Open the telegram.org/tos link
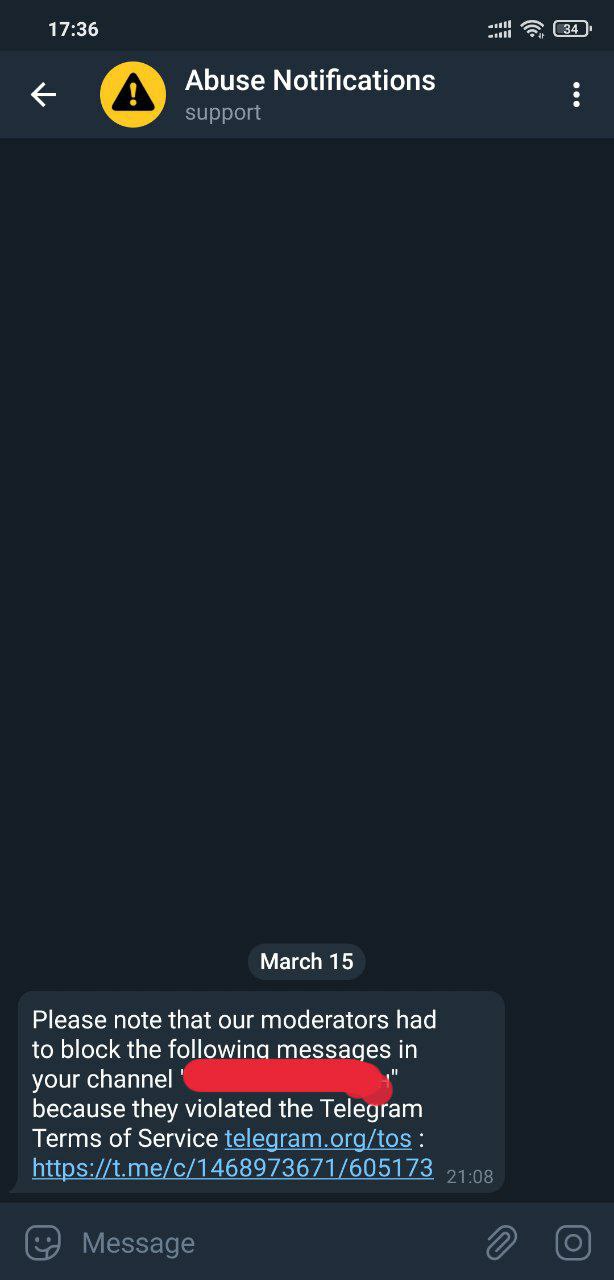Image resolution: width=614 pixels, height=1280 pixels. [318, 1138]
